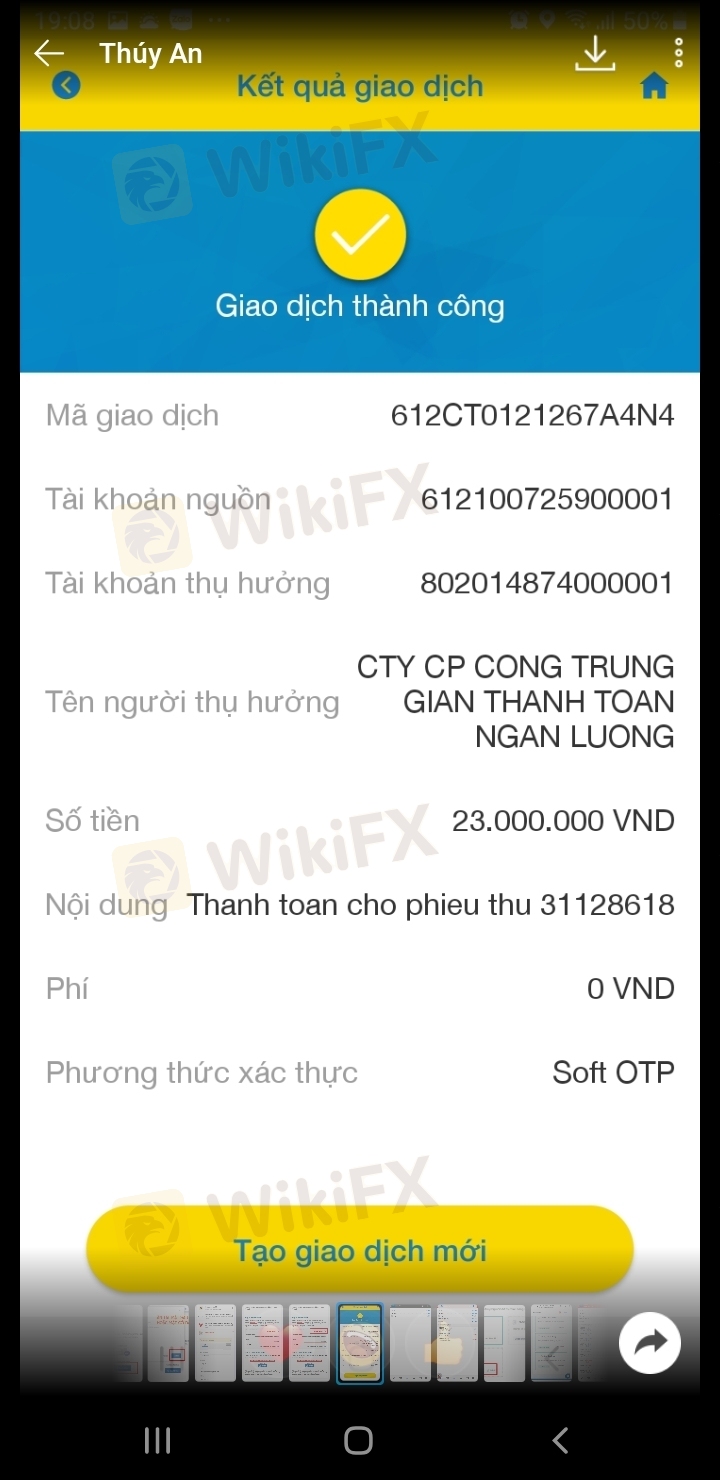Tap the system back button
This screenshot has height=1480, width=720.
coord(561,1440)
